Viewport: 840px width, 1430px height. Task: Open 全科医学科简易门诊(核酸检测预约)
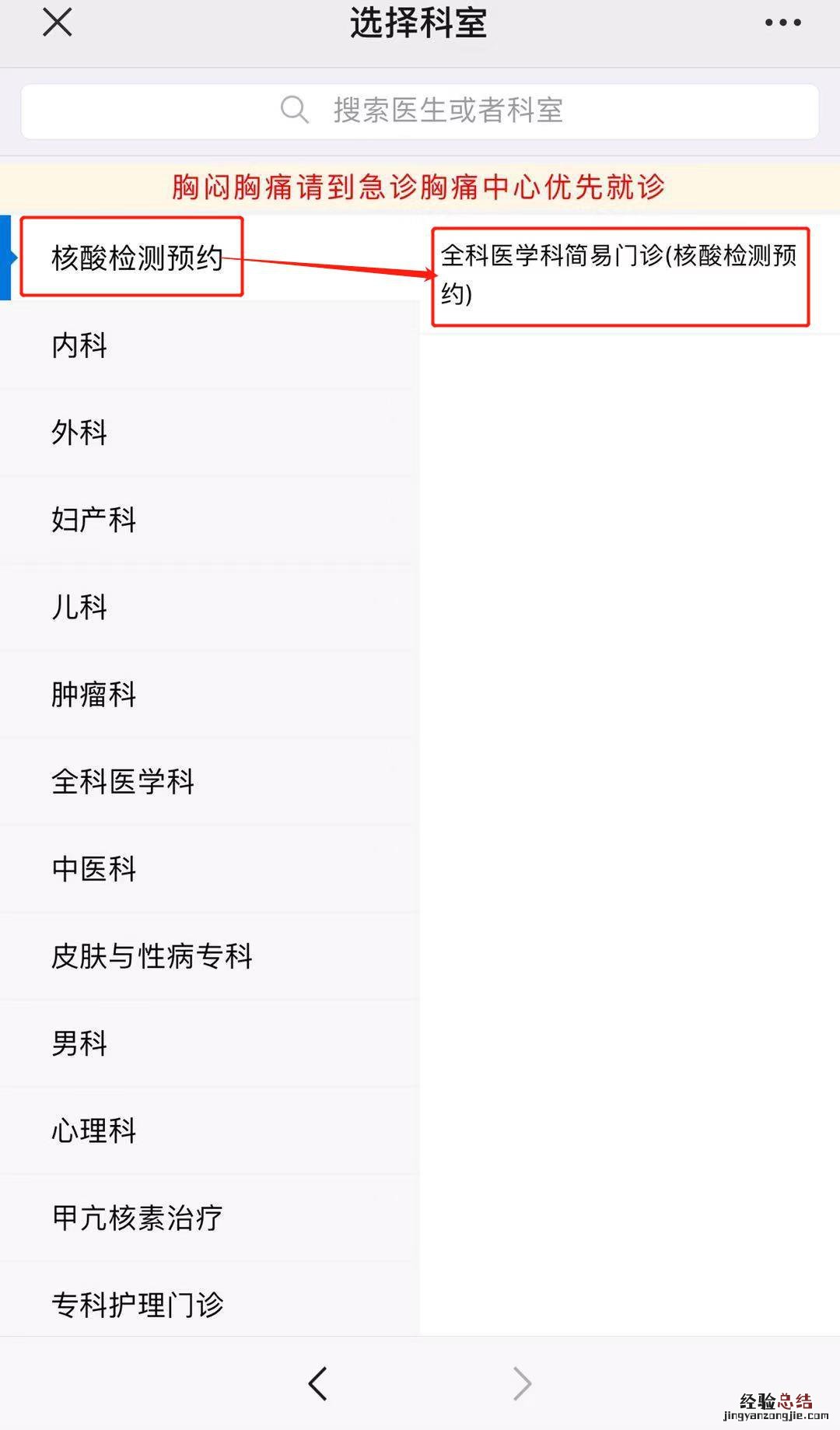tap(619, 275)
